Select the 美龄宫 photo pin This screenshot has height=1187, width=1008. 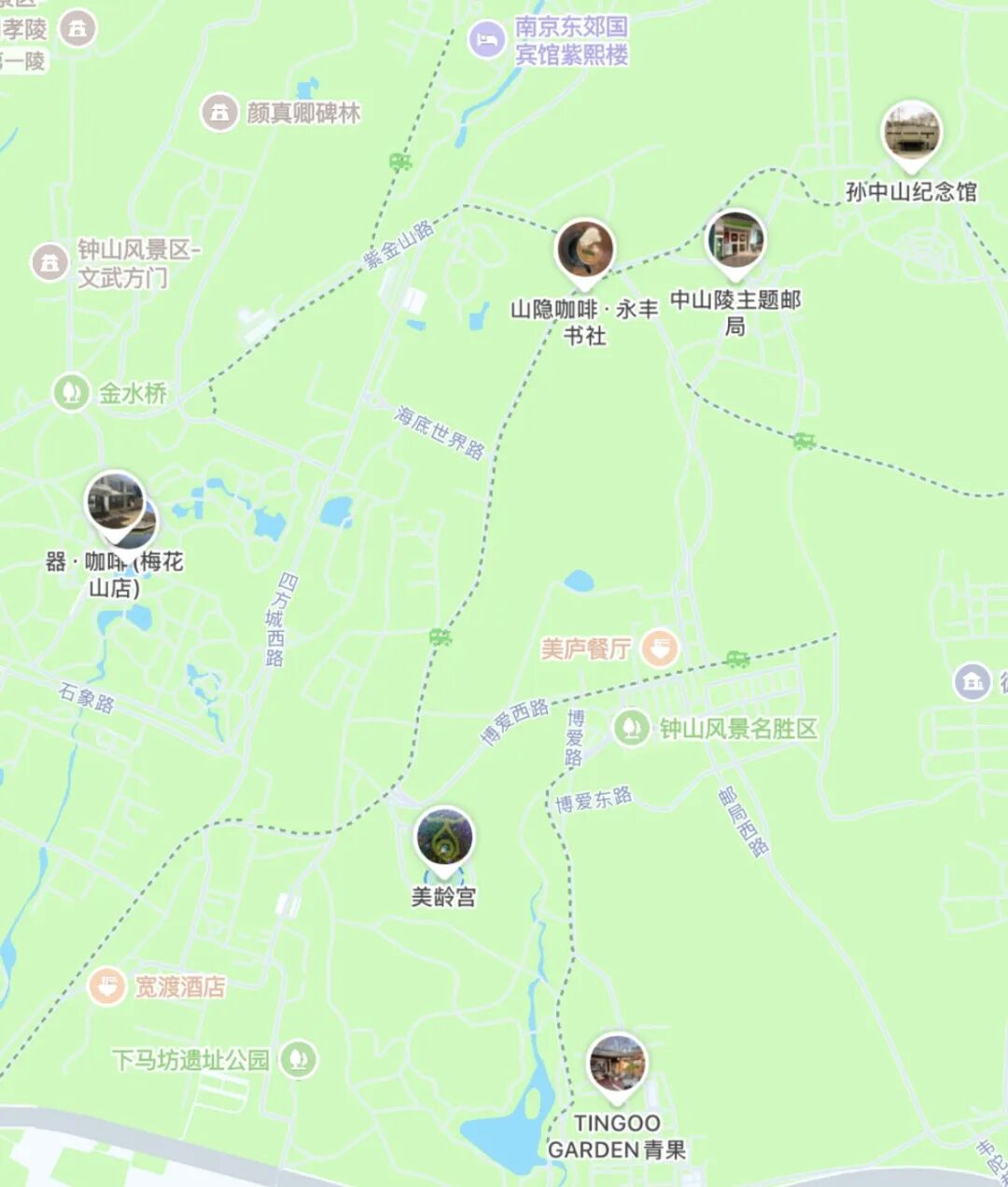(444, 837)
